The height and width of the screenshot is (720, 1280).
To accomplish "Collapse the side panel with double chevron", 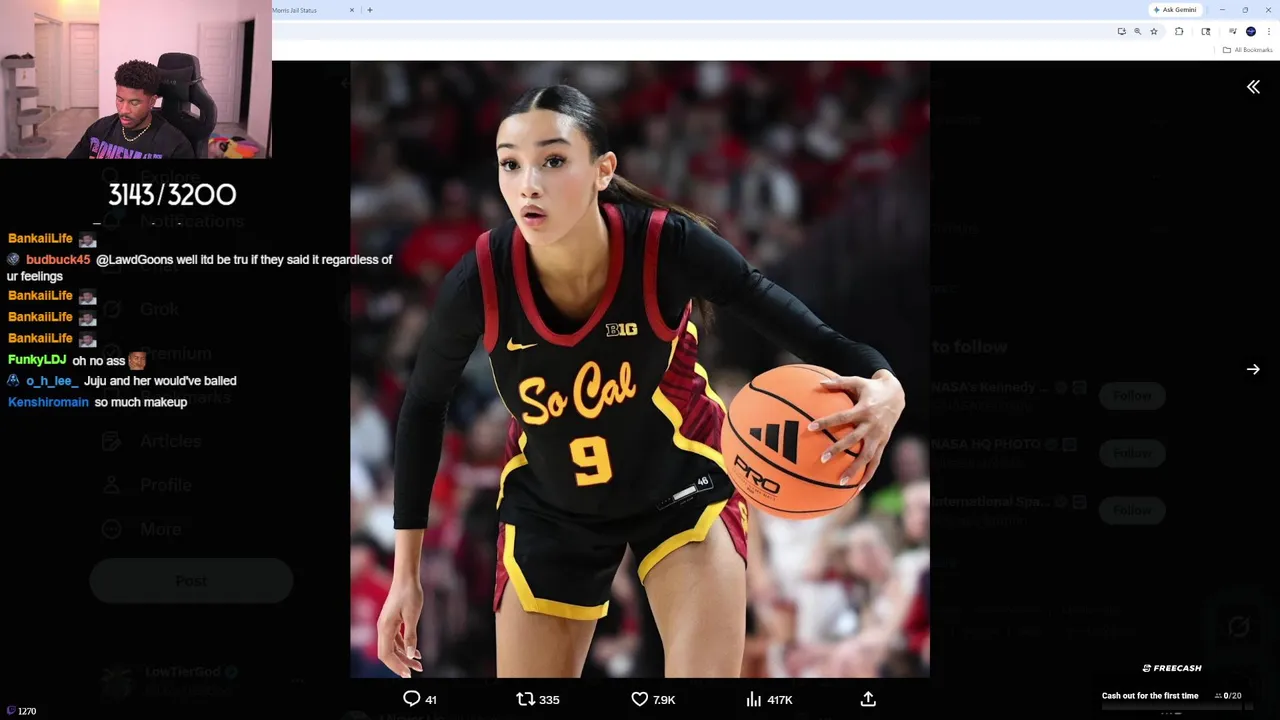I will pyautogui.click(x=1253, y=87).
